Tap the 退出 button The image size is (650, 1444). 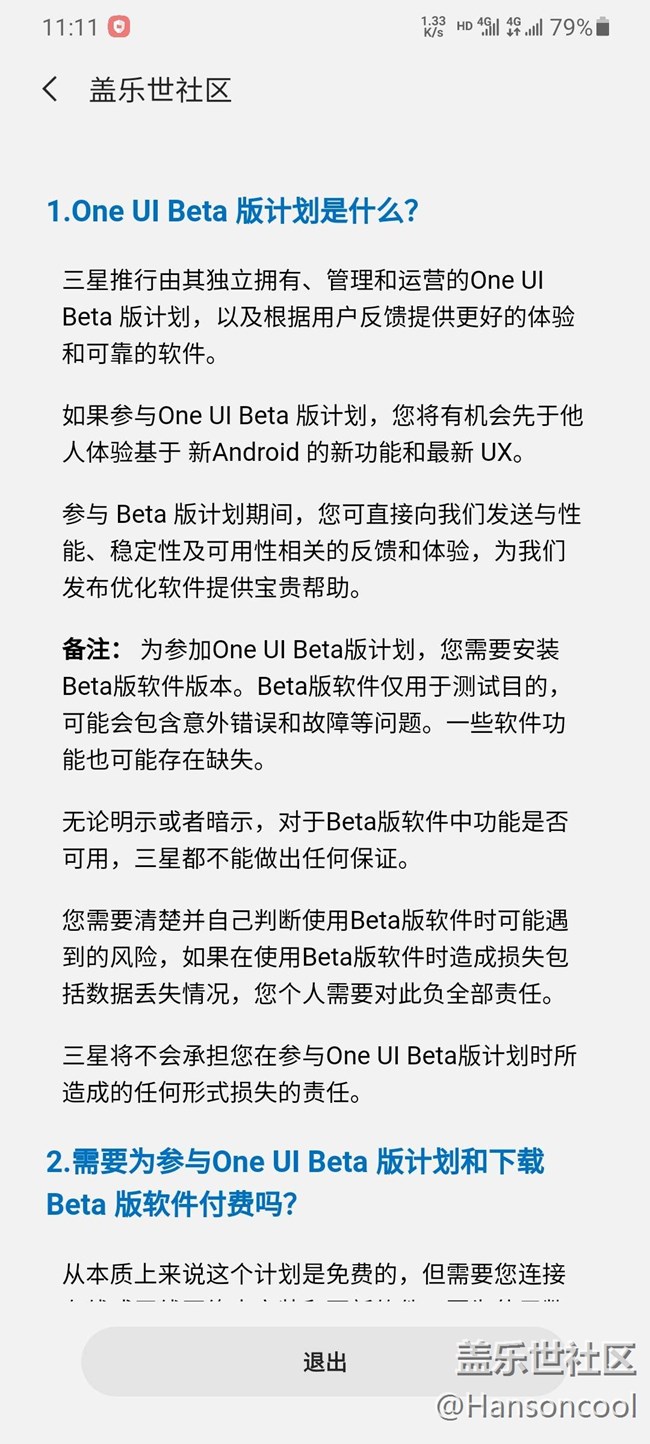pyautogui.click(x=324, y=1362)
